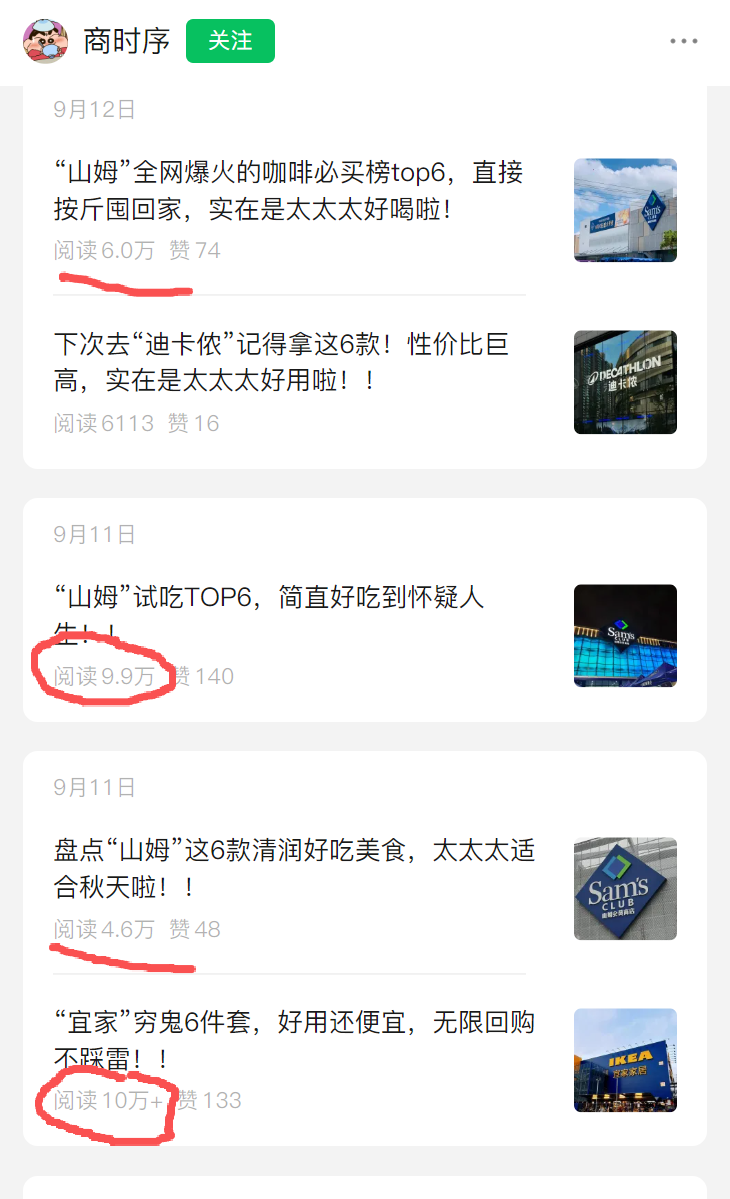
Task: Open the 商时序 account avatar
Action: 46,41
